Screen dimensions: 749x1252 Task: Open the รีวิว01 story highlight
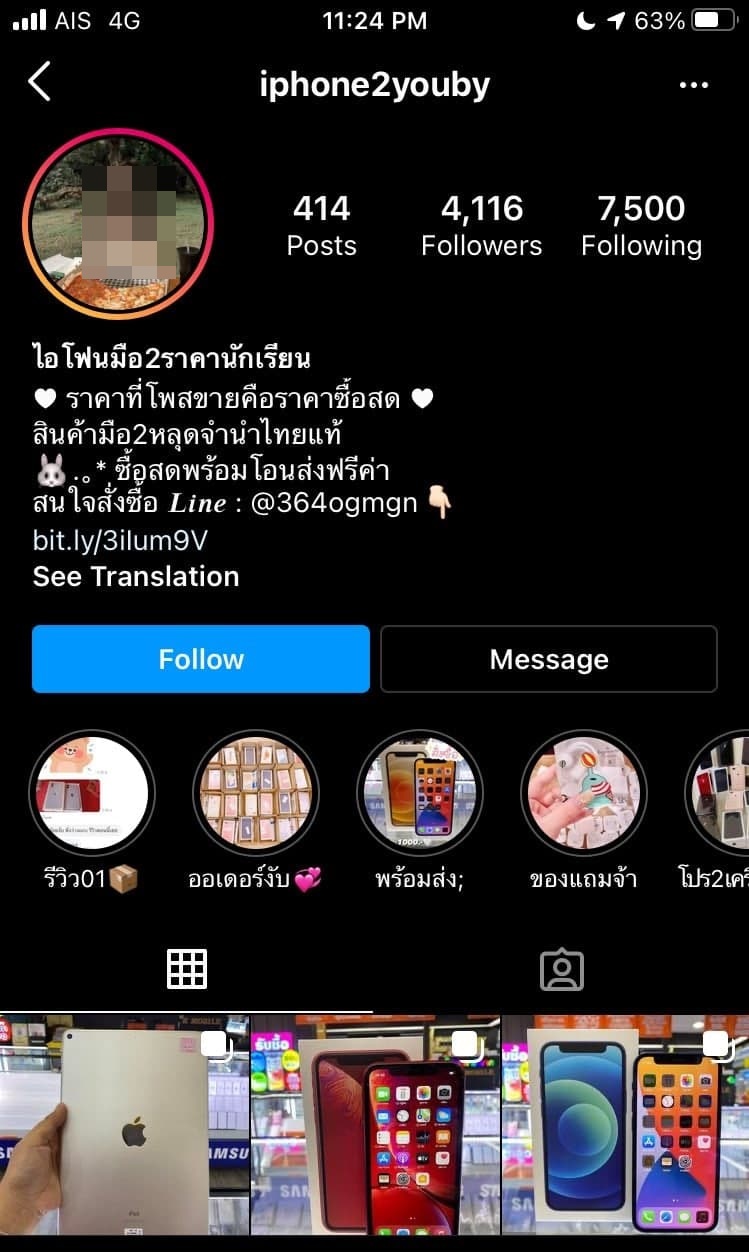pos(92,792)
